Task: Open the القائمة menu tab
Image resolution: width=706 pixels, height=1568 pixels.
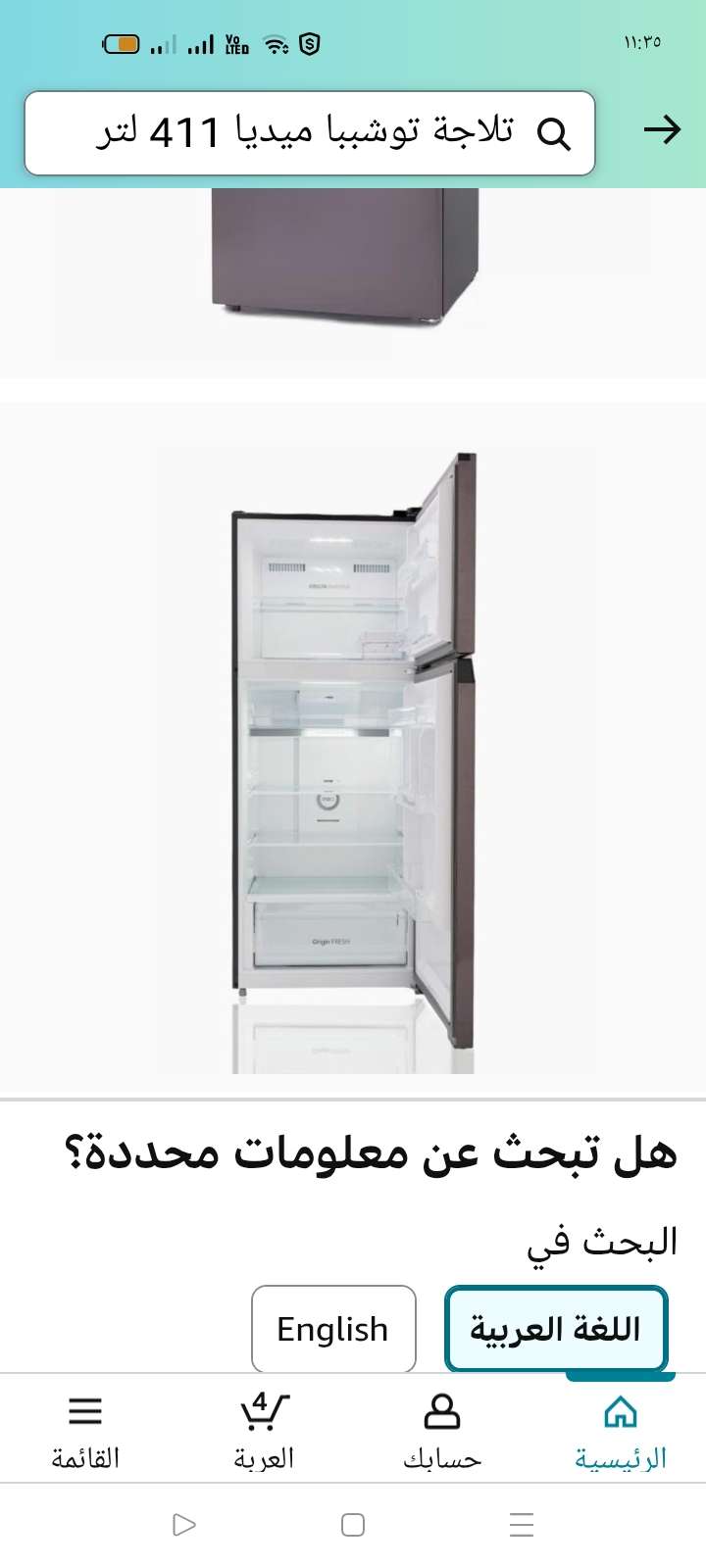Action: pos(85,1431)
